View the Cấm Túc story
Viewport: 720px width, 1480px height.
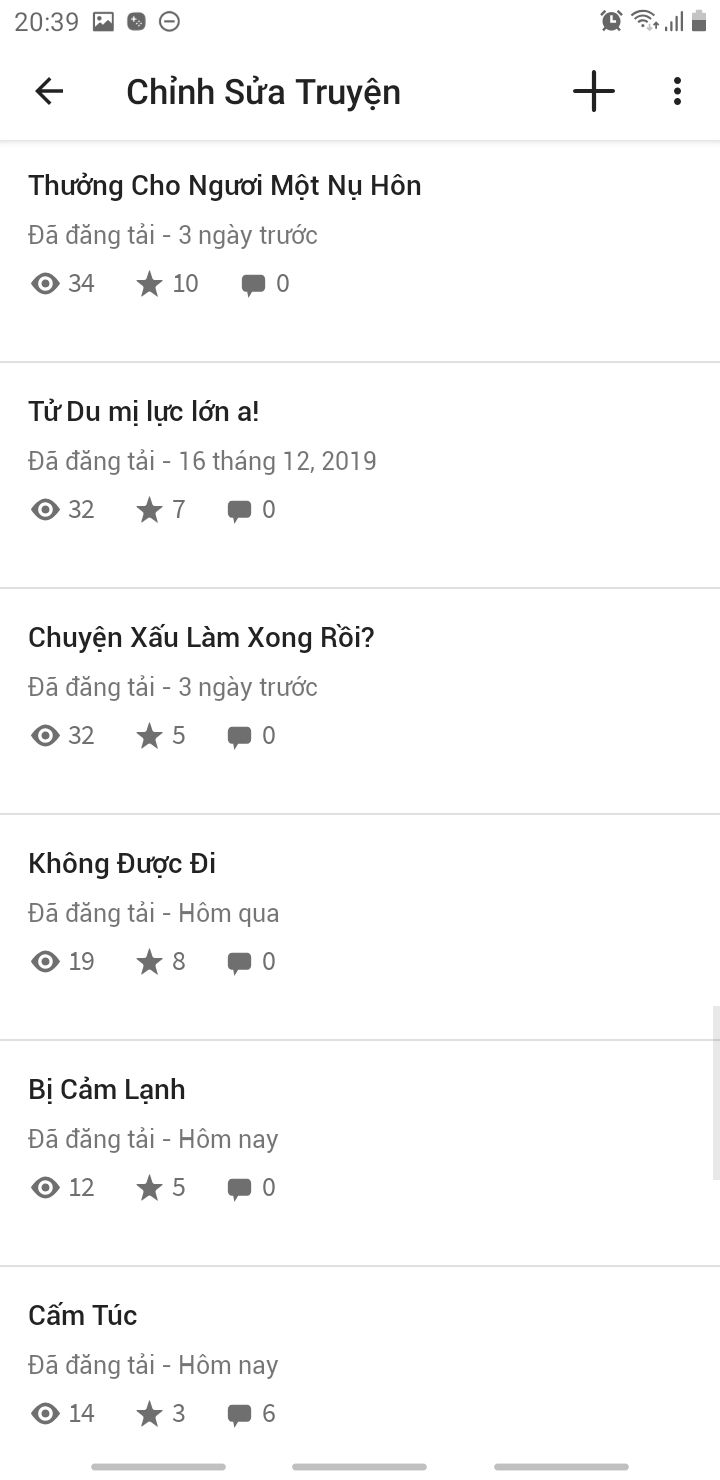click(x=83, y=1316)
